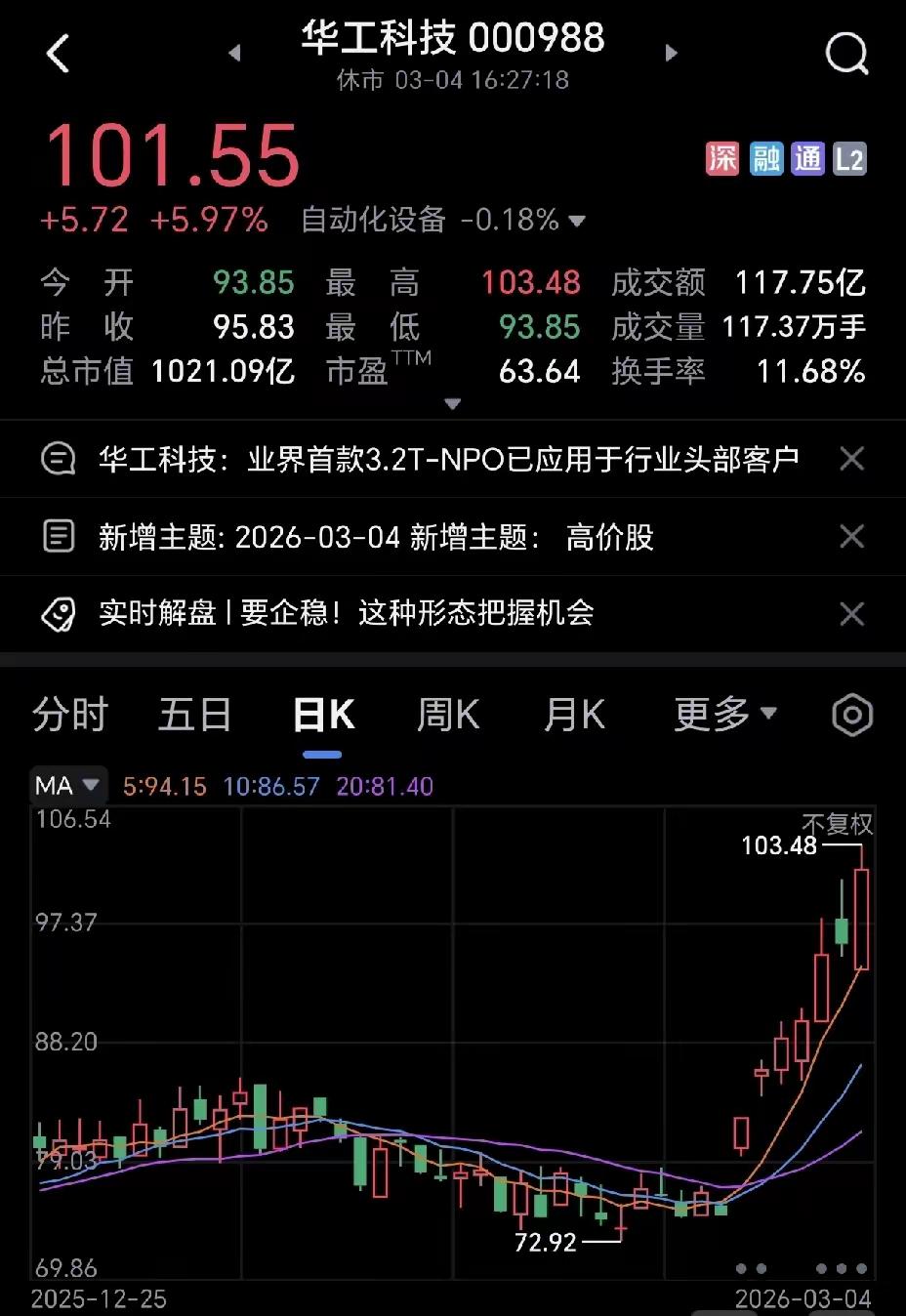Image resolution: width=906 pixels, height=1316 pixels.
Task: Go back using the top-left arrow
Action: pyautogui.click(x=59, y=54)
